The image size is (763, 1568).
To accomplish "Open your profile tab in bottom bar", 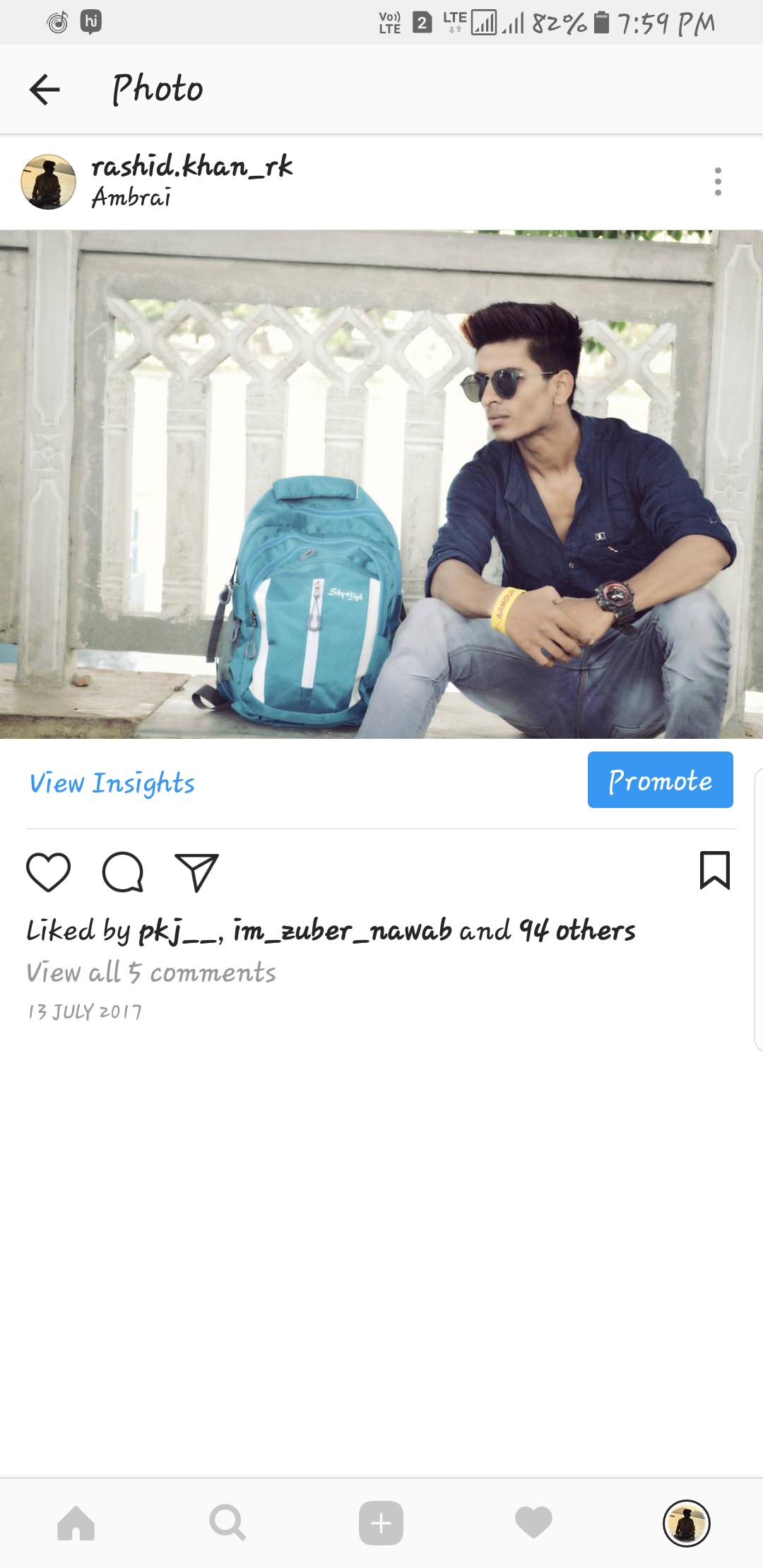I will click(x=686, y=1523).
